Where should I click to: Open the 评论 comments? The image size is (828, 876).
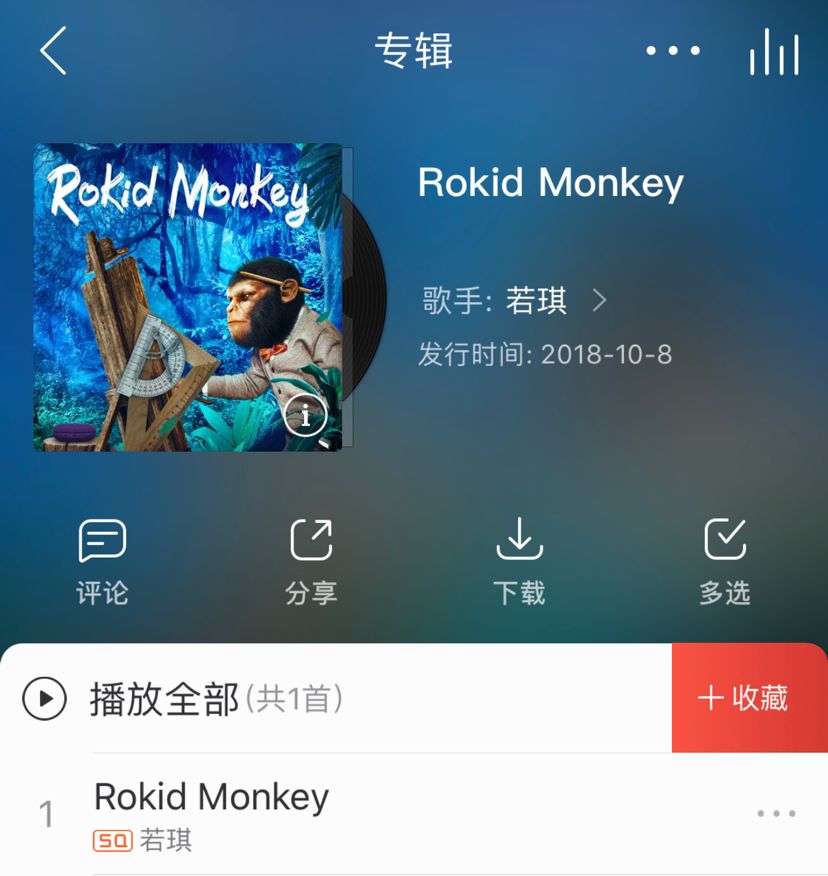[x=102, y=561]
